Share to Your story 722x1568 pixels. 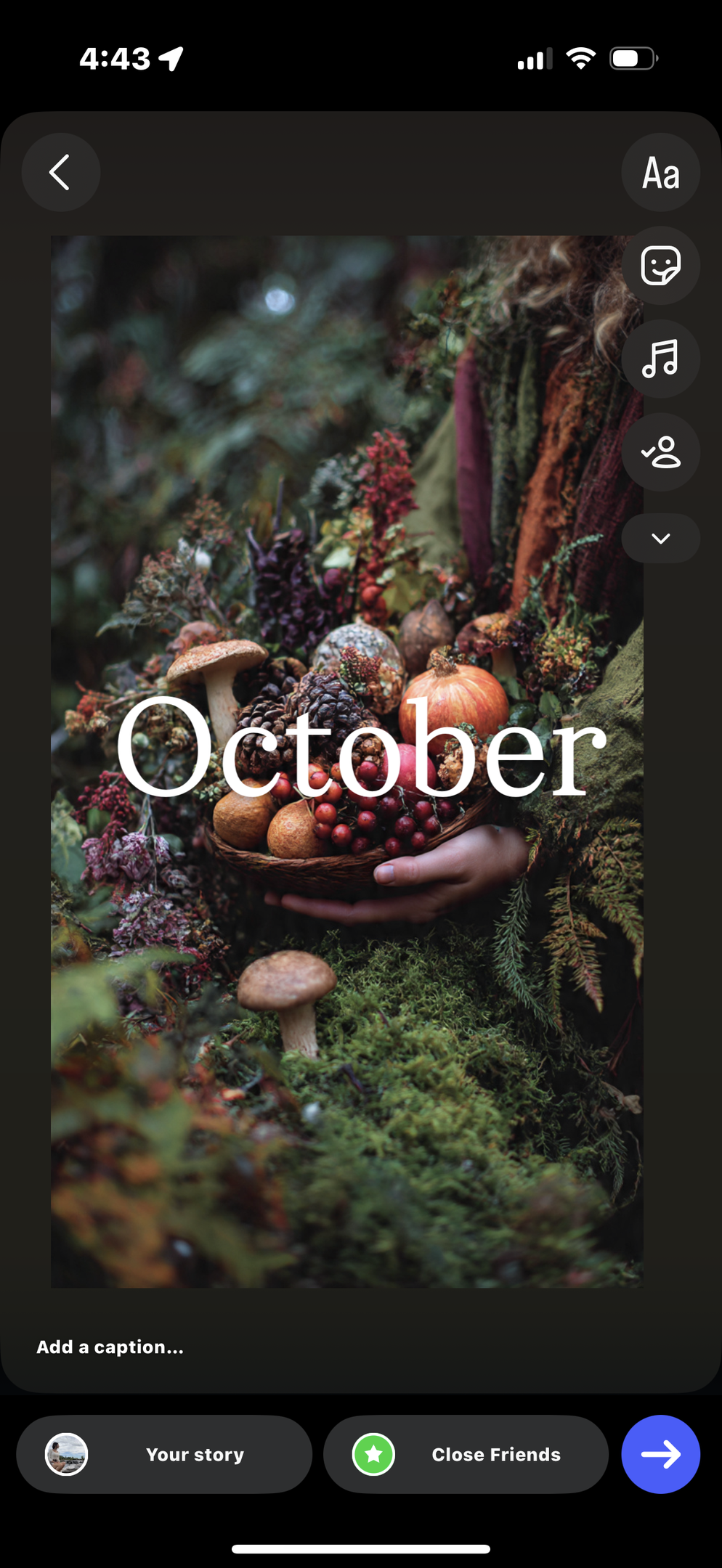point(165,1454)
